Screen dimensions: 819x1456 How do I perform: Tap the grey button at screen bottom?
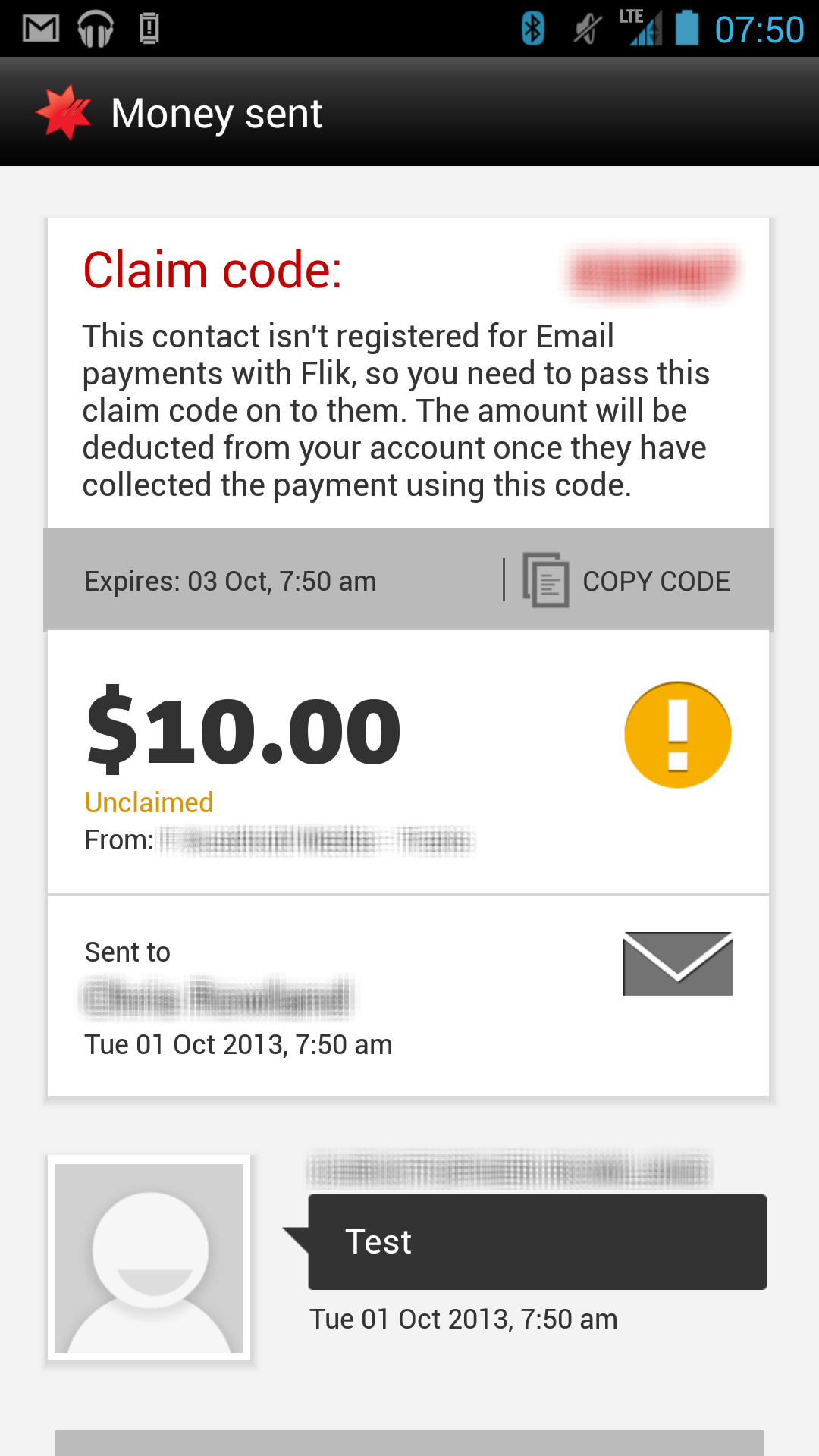pyautogui.click(x=409, y=1442)
